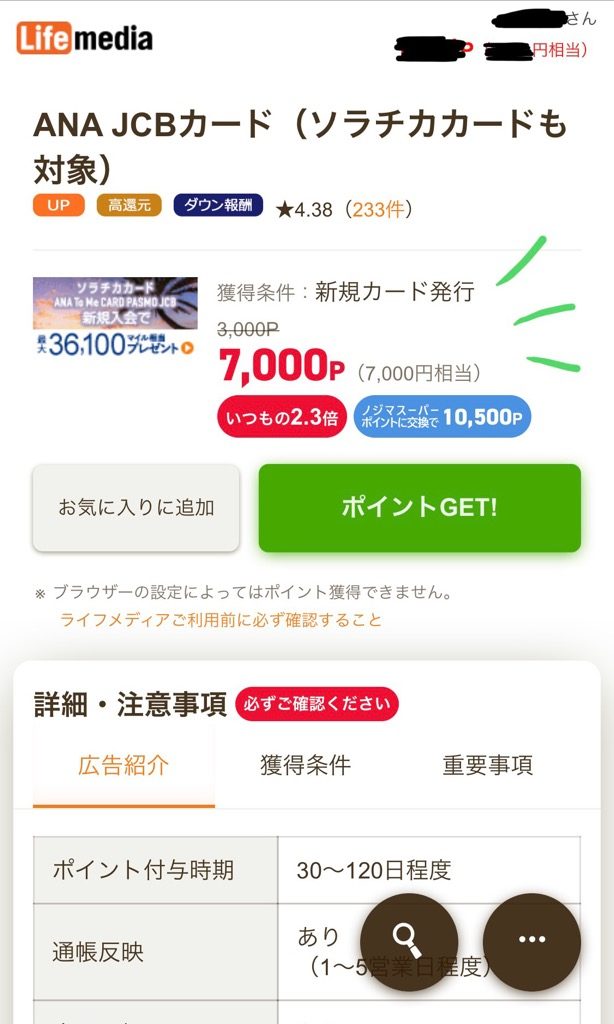Select the 広告紹介 tab
The image size is (614, 1024).
124,766
